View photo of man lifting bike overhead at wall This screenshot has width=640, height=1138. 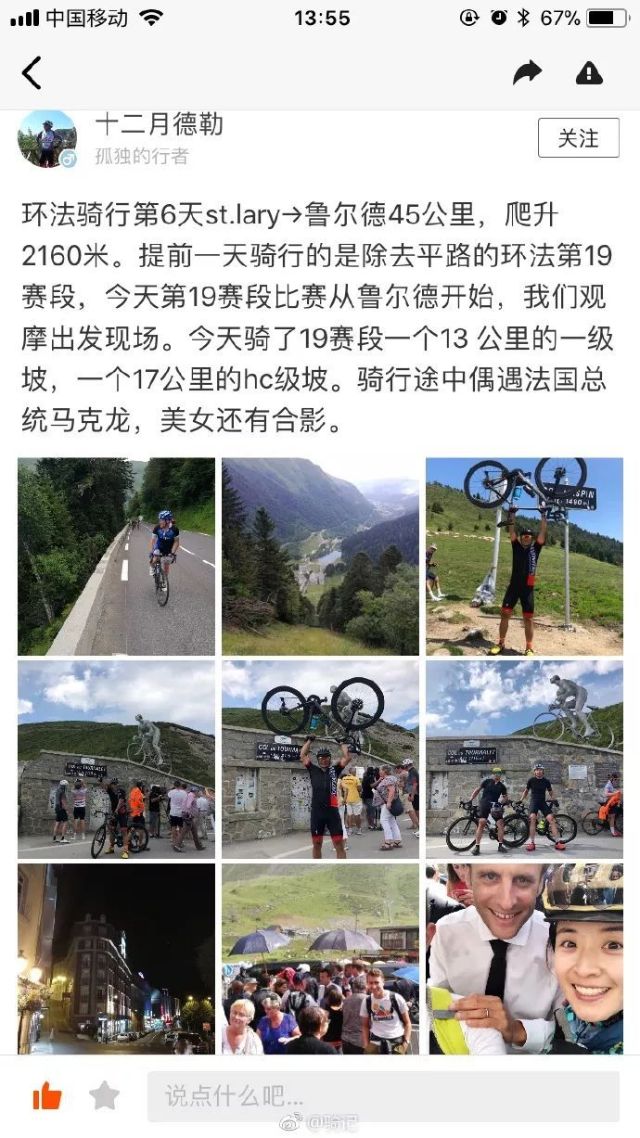(x=320, y=759)
